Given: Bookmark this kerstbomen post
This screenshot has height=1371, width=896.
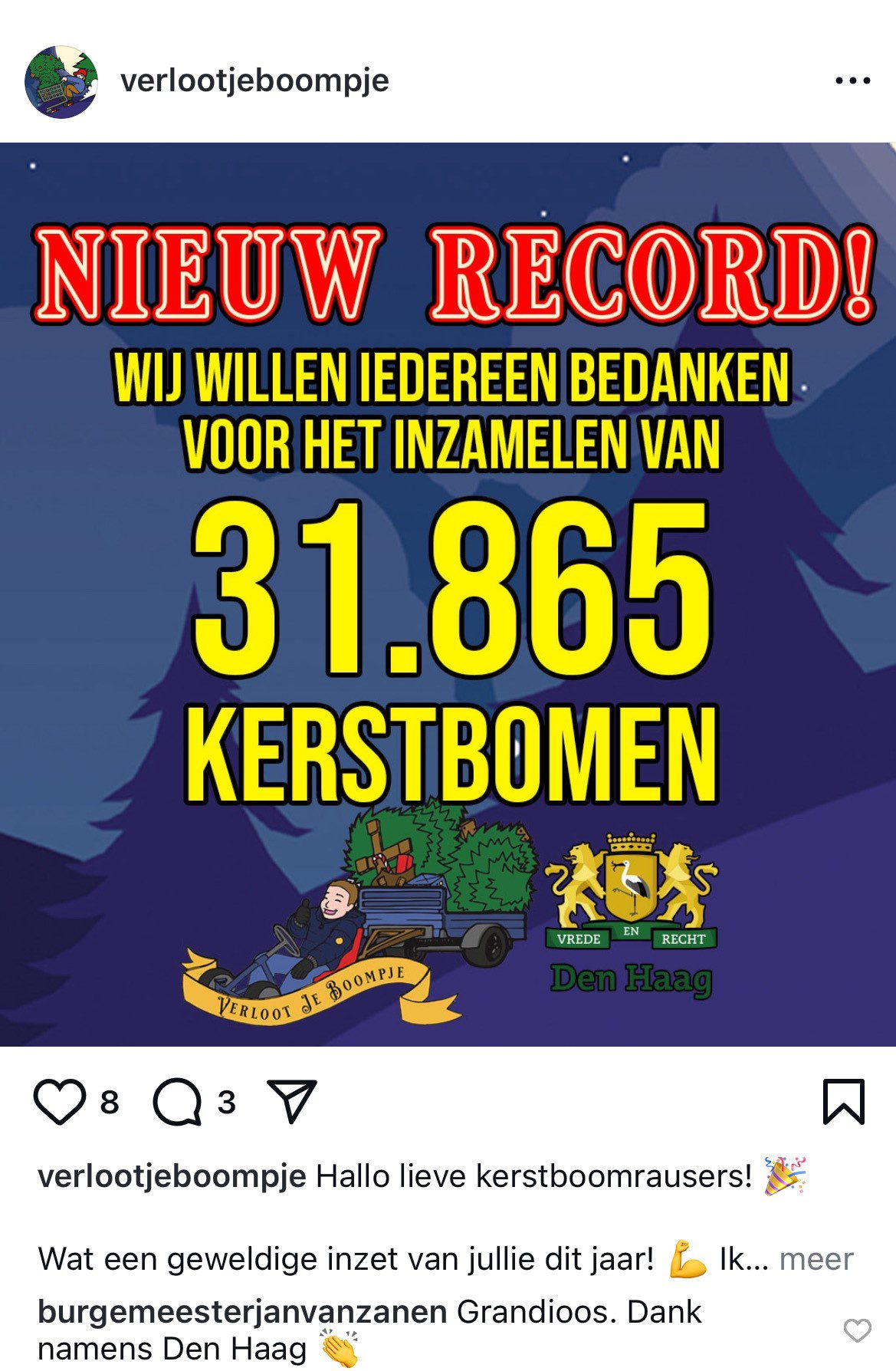Looking at the screenshot, I should pos(844,1102).
